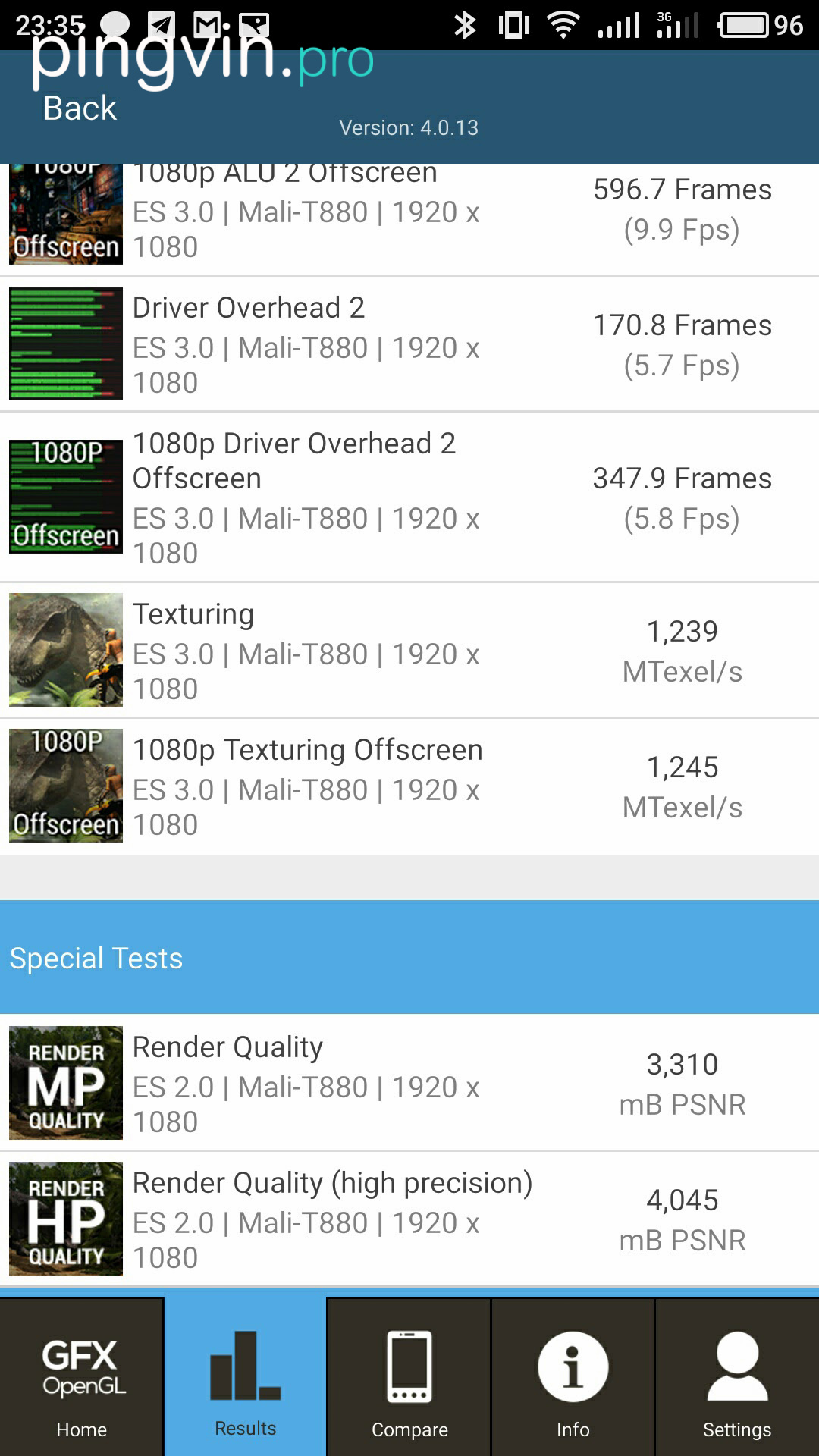View 1080p Driver Overhead 2 Offscreen result
The width and height of the screenshot is (819, 1456).
click(409, 497)
